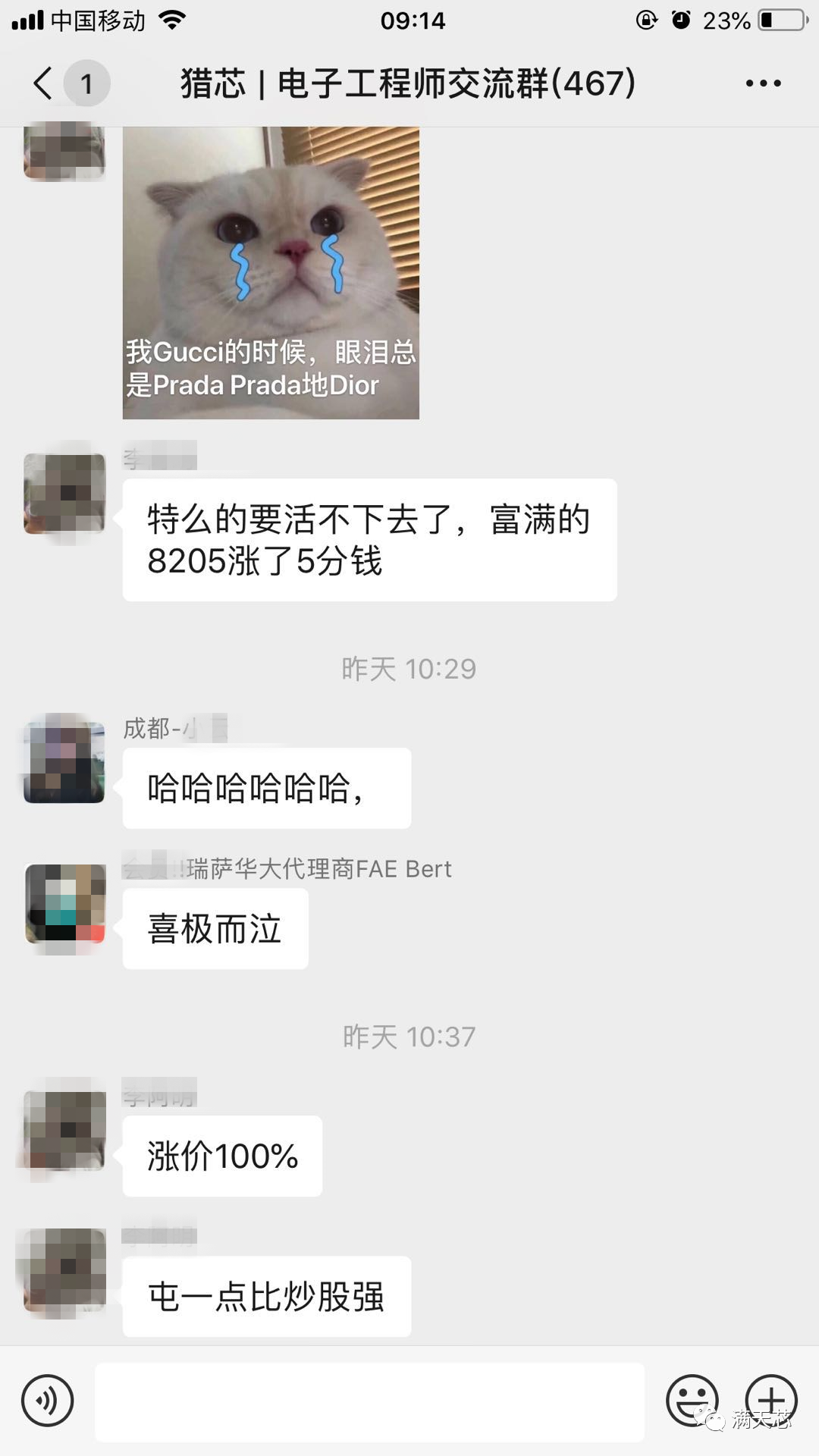The height and width of the screenshot is (1456, 819).
Task: Tap the message text field
Action: tap(369, 1401)
